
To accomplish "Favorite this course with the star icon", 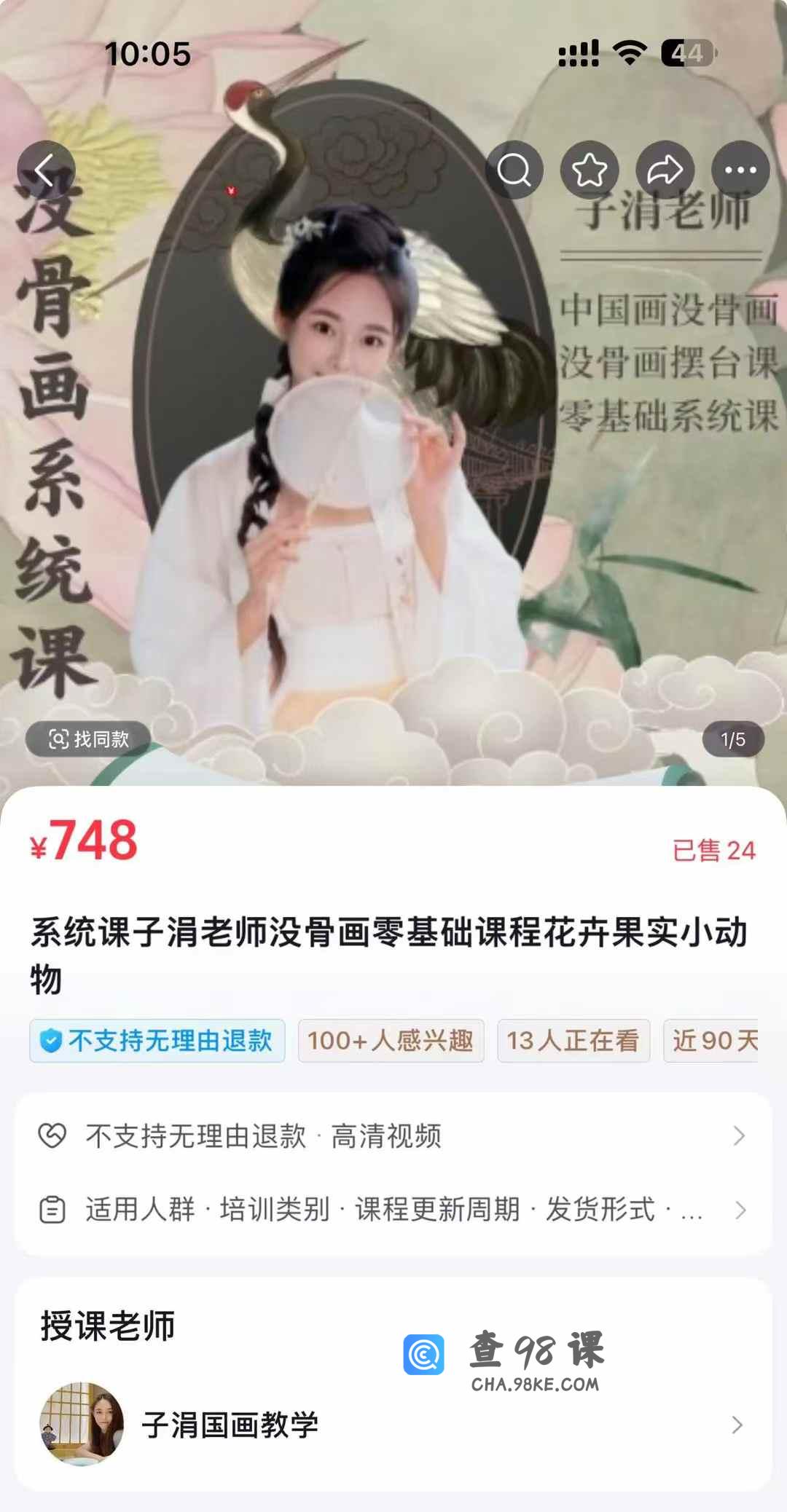I will (x=590, y=170).
